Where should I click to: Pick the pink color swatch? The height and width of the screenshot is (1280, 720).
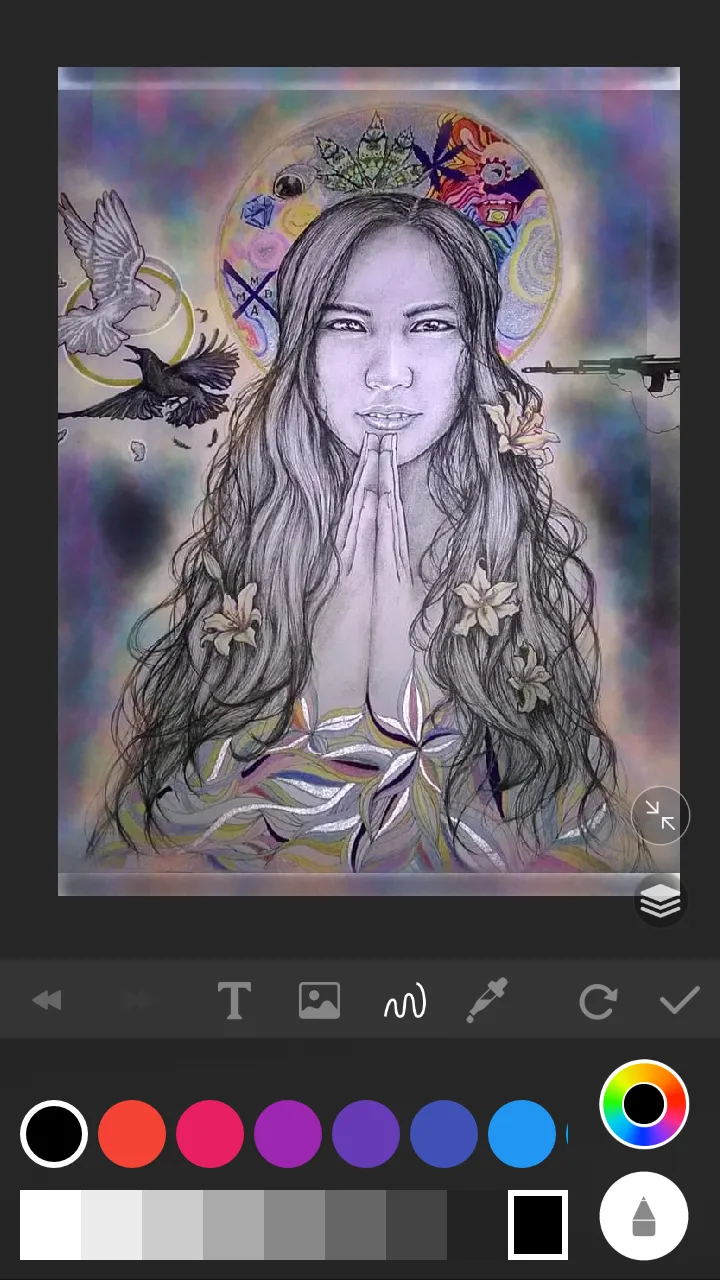210,1134
